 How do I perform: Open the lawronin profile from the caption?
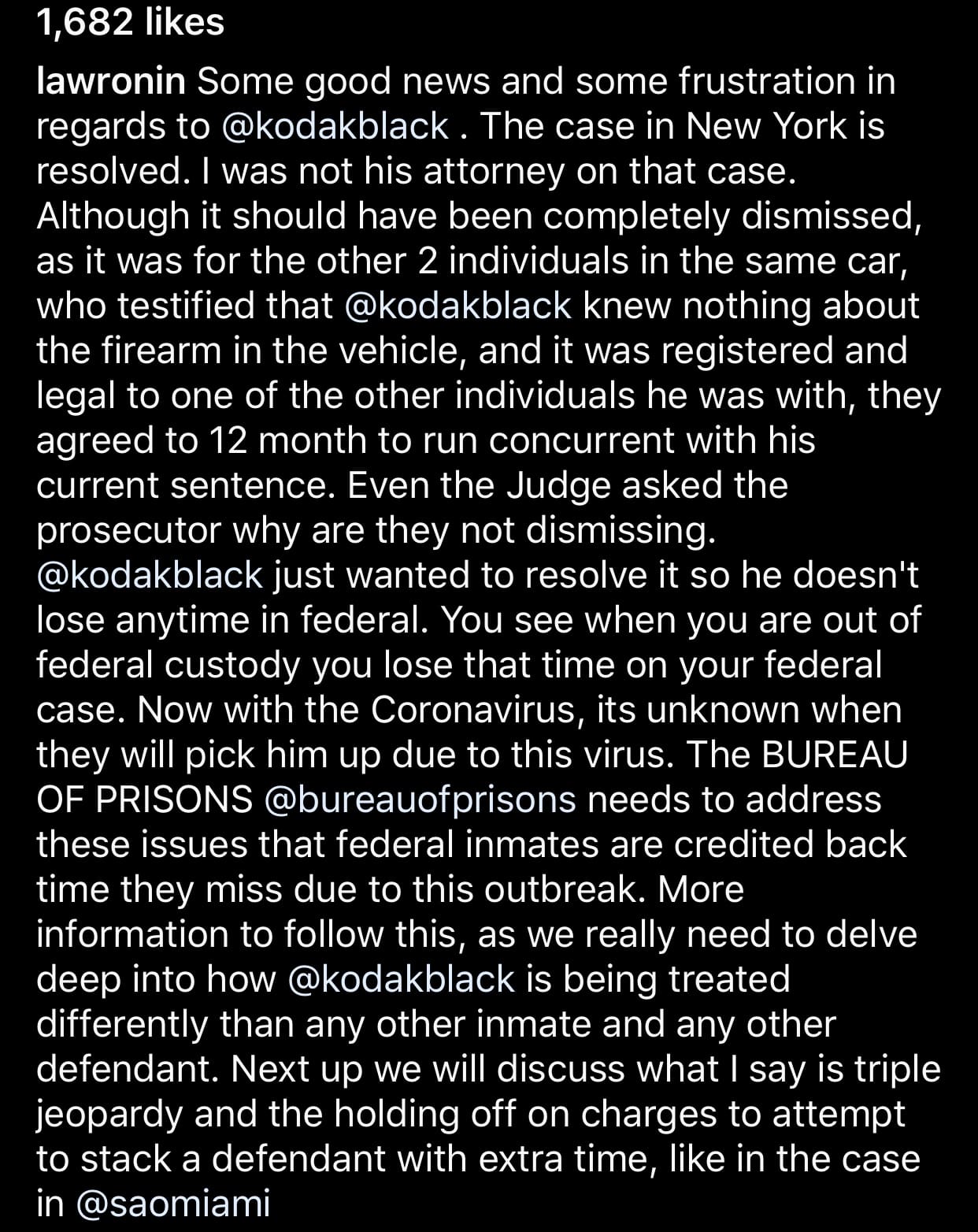(111, 82)
